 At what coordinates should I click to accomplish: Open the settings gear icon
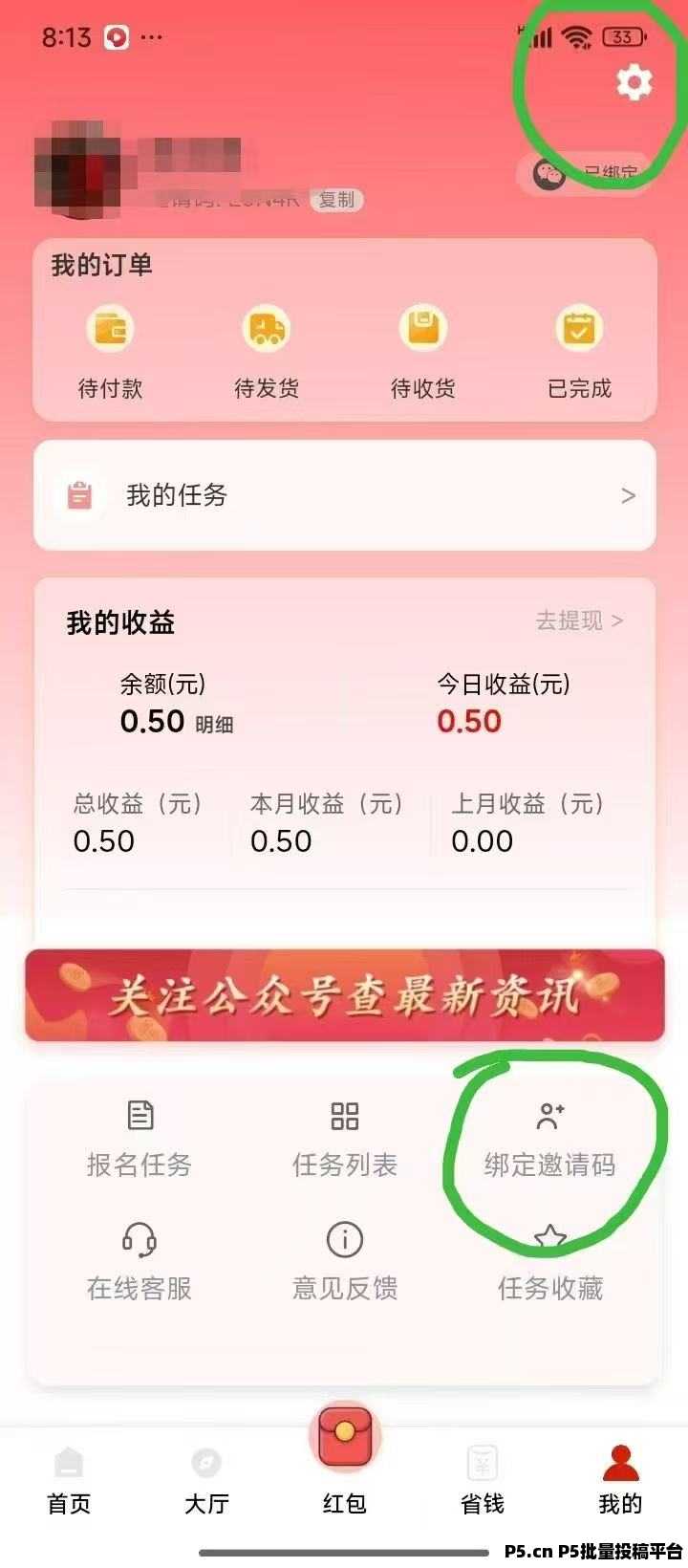click(634, 82)
